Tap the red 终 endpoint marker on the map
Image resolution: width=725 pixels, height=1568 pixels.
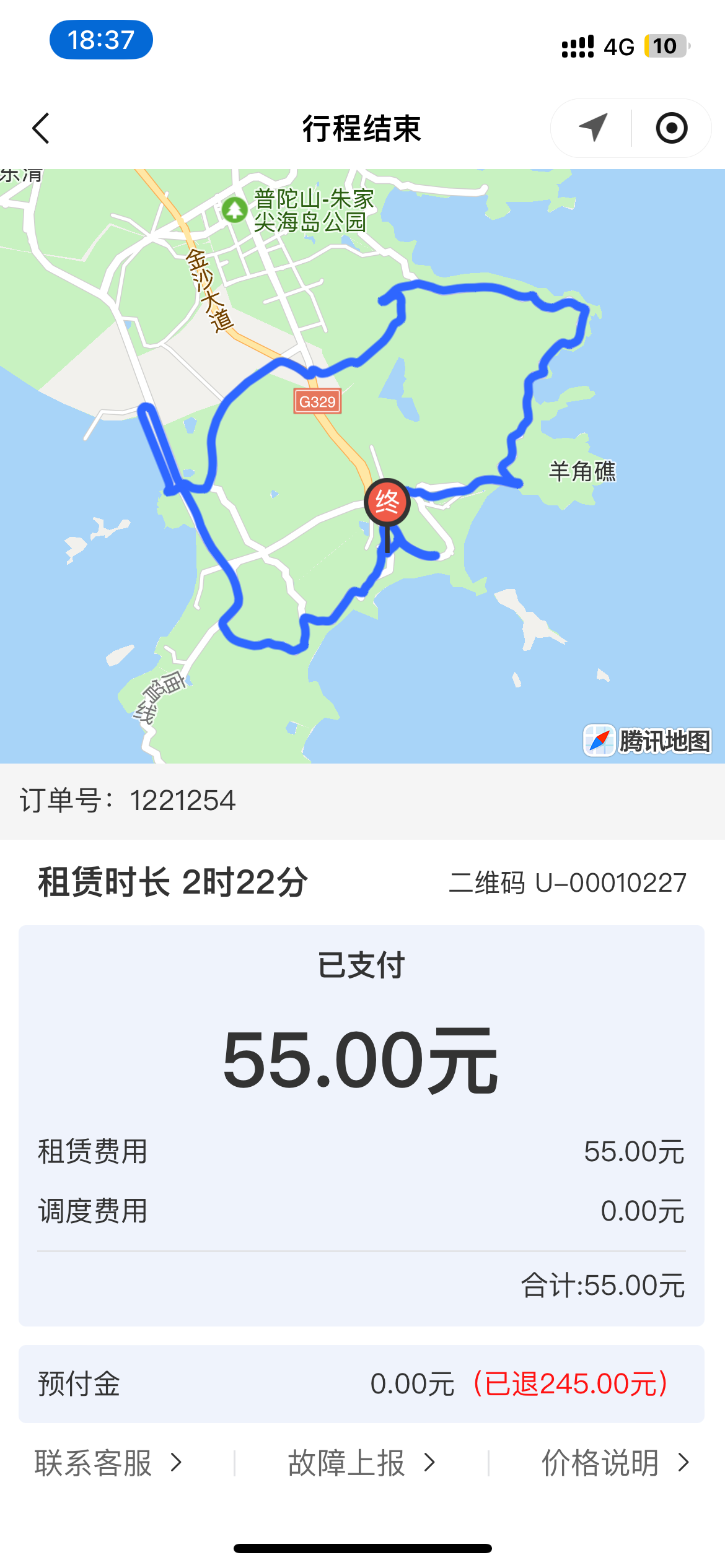(x=387, y=502)
